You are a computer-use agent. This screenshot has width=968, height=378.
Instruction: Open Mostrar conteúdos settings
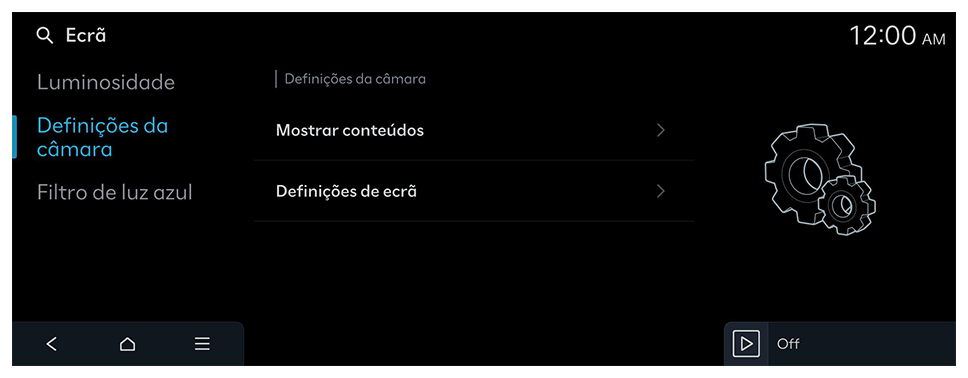[x=474, y=130]
